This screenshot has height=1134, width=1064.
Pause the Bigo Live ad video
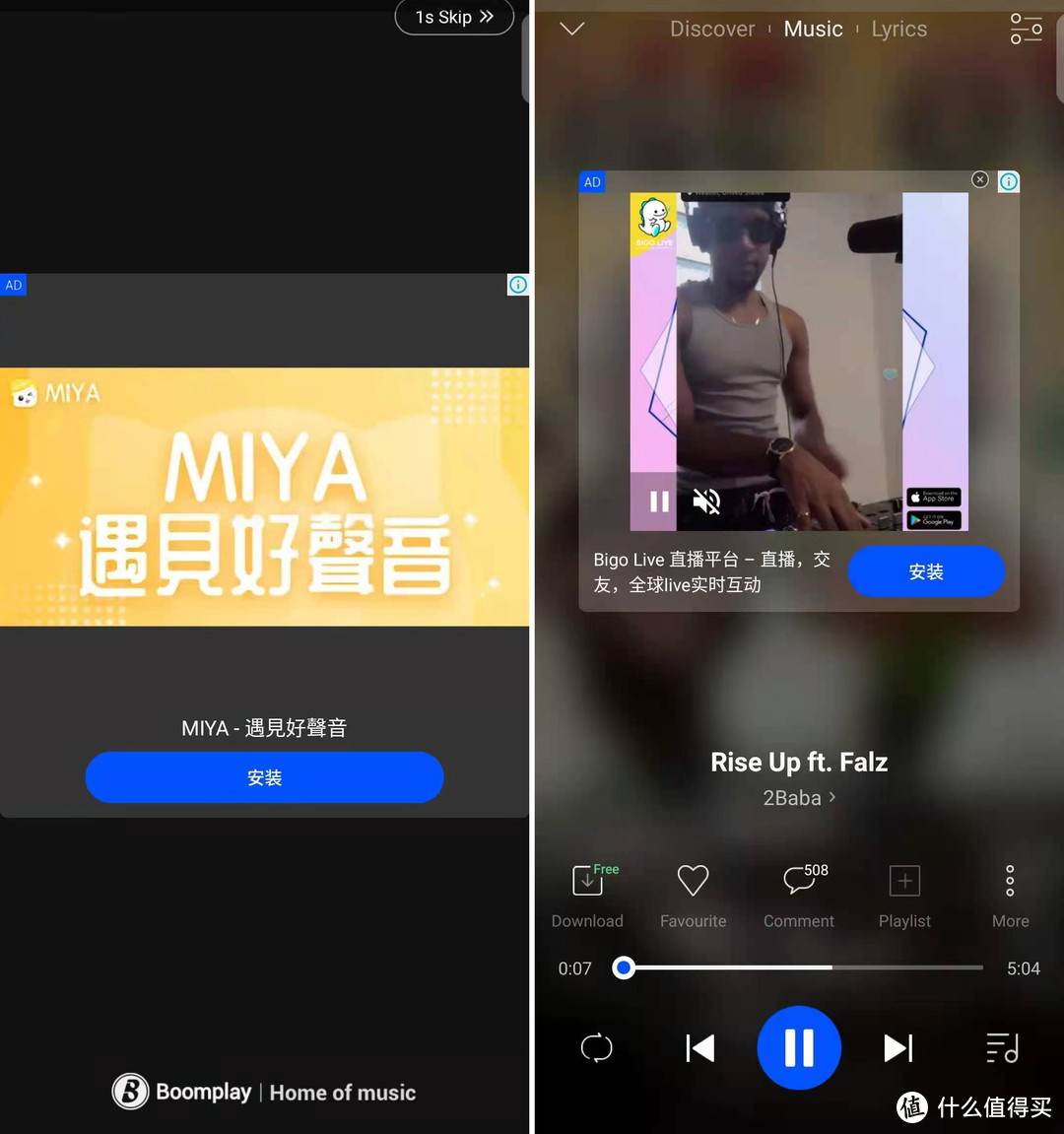pyautogui.click(x=659, y=501)
